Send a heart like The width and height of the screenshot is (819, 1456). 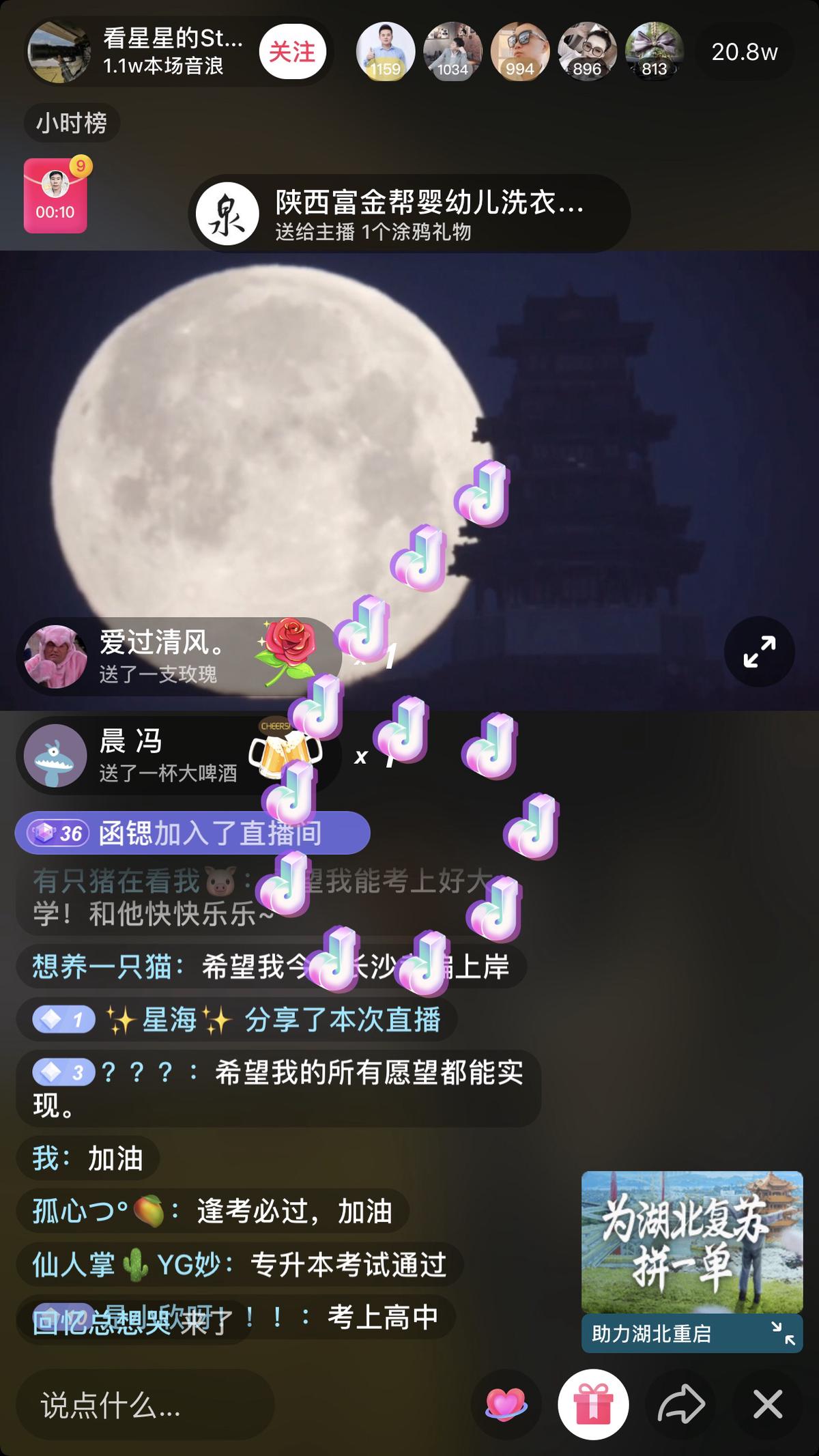tap(506, 1405)
